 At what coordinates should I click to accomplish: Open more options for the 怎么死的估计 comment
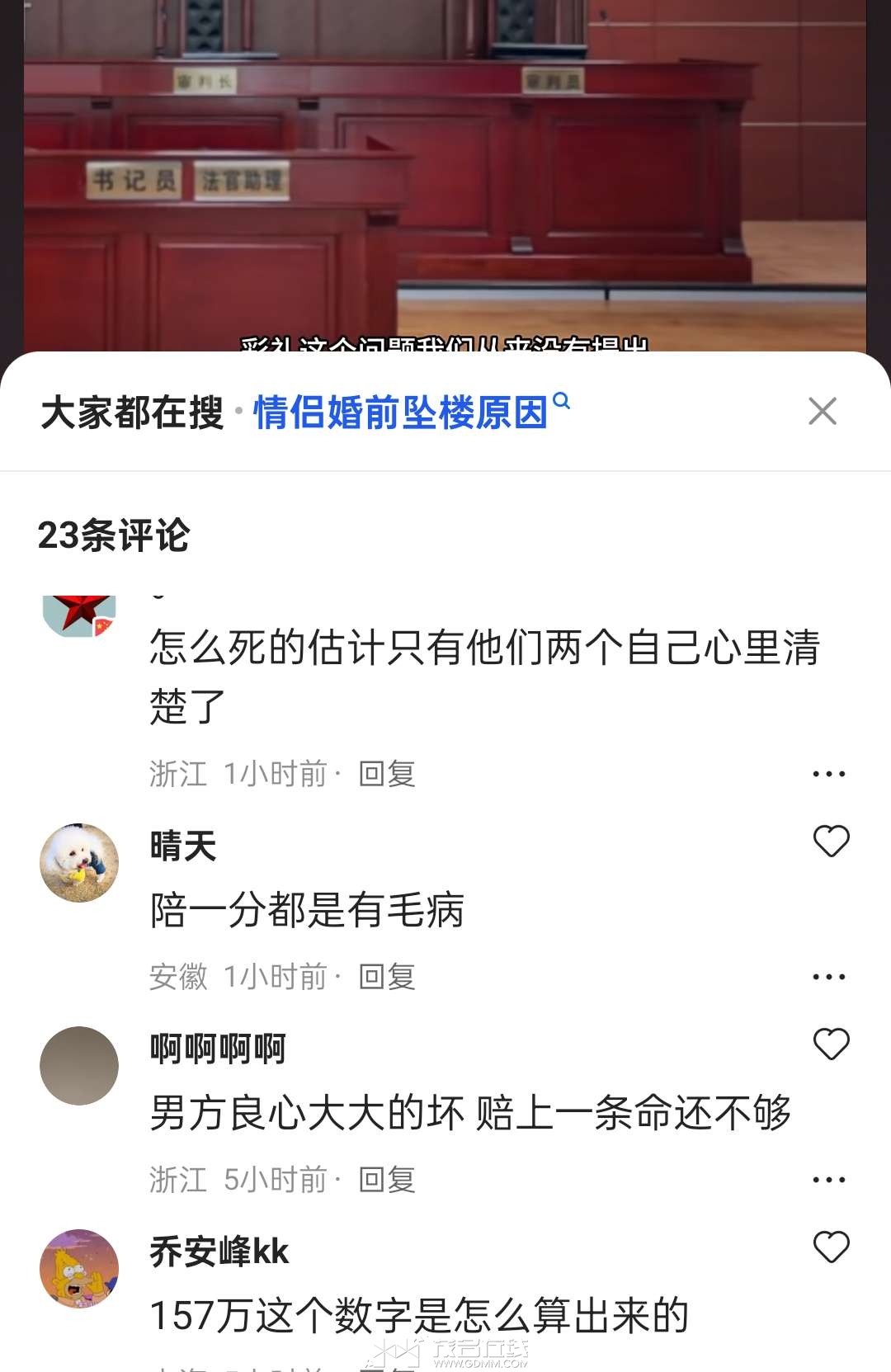[828, 774]
